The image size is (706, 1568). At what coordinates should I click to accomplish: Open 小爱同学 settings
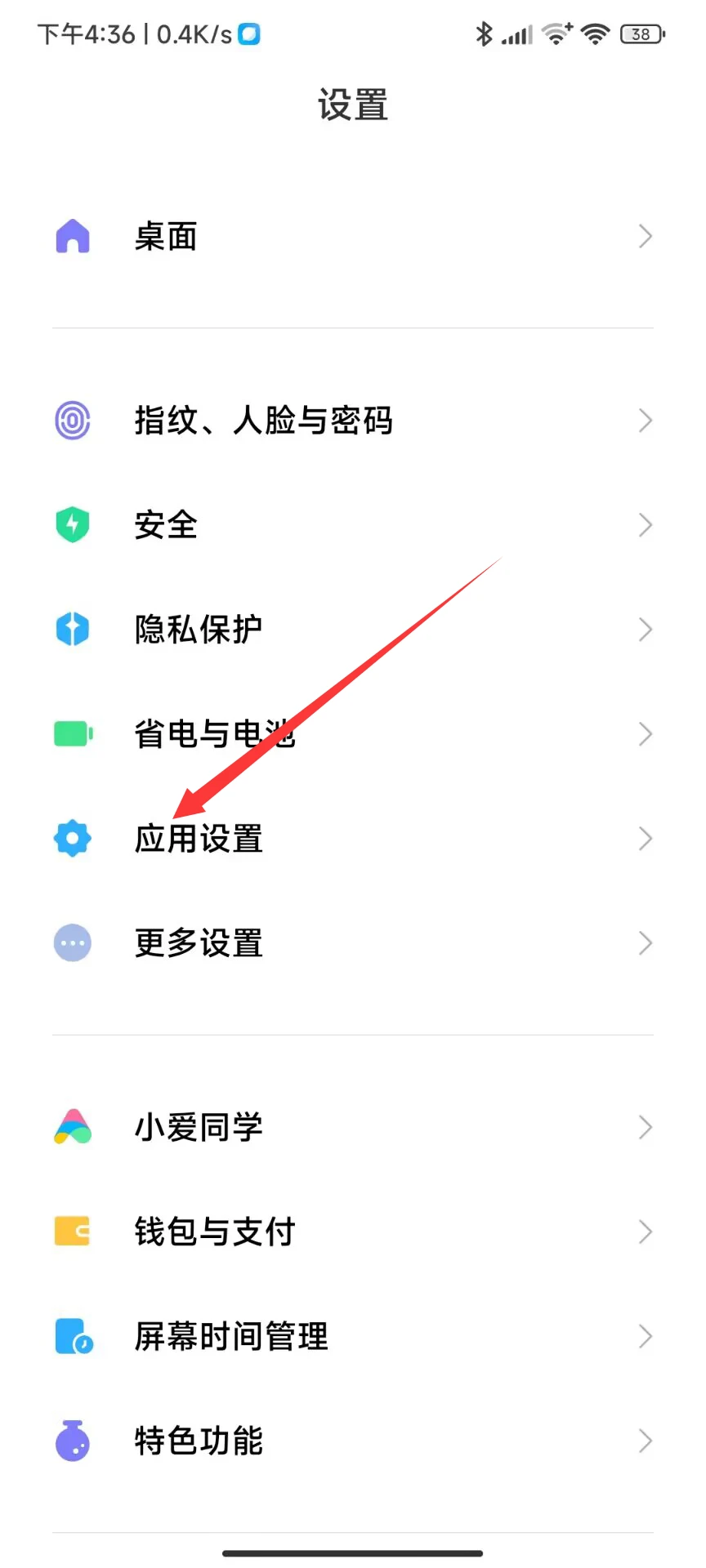[x=353, y=1128]
